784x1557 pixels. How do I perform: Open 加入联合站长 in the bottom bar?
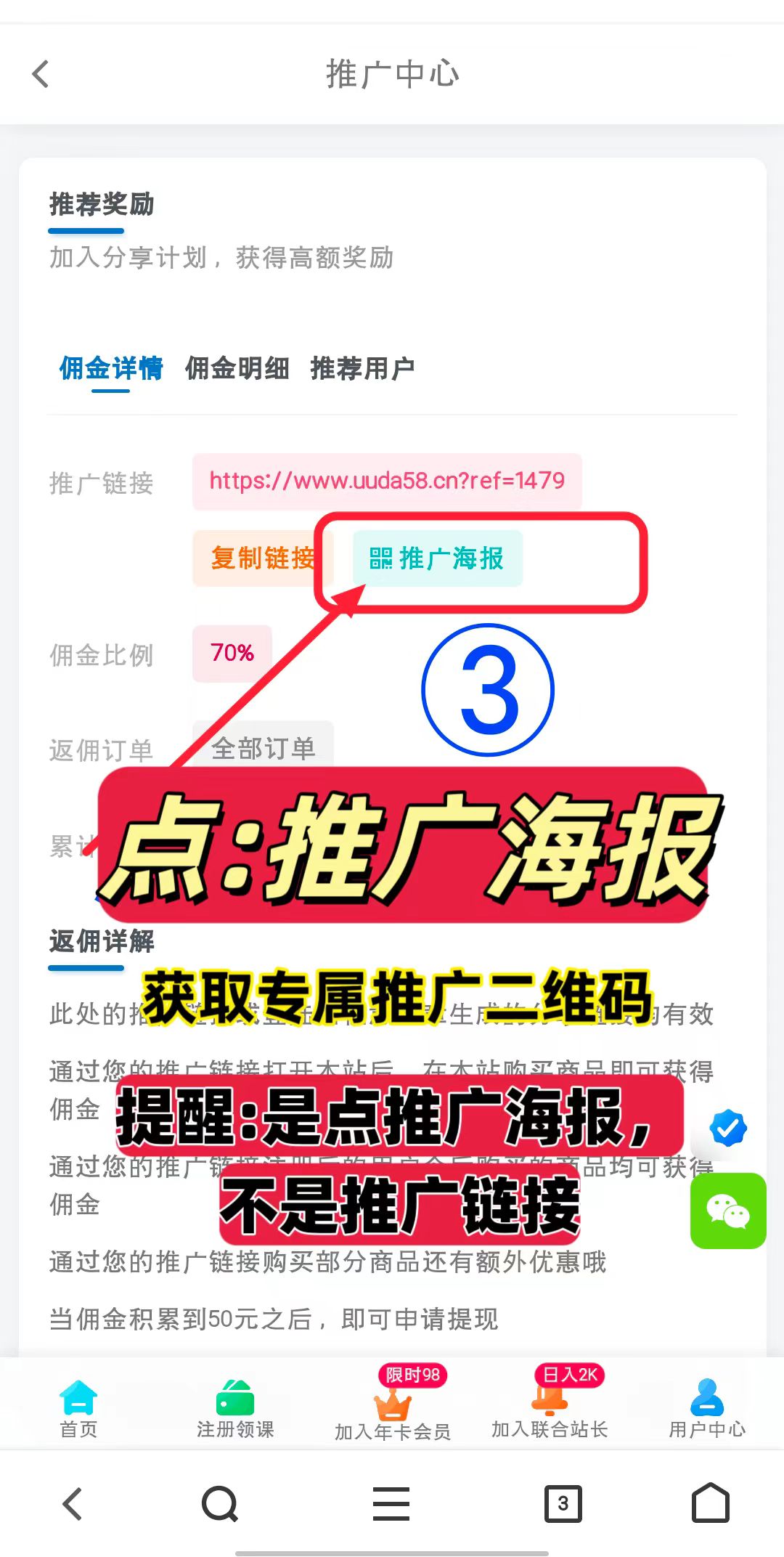(x=550, y=1409)
